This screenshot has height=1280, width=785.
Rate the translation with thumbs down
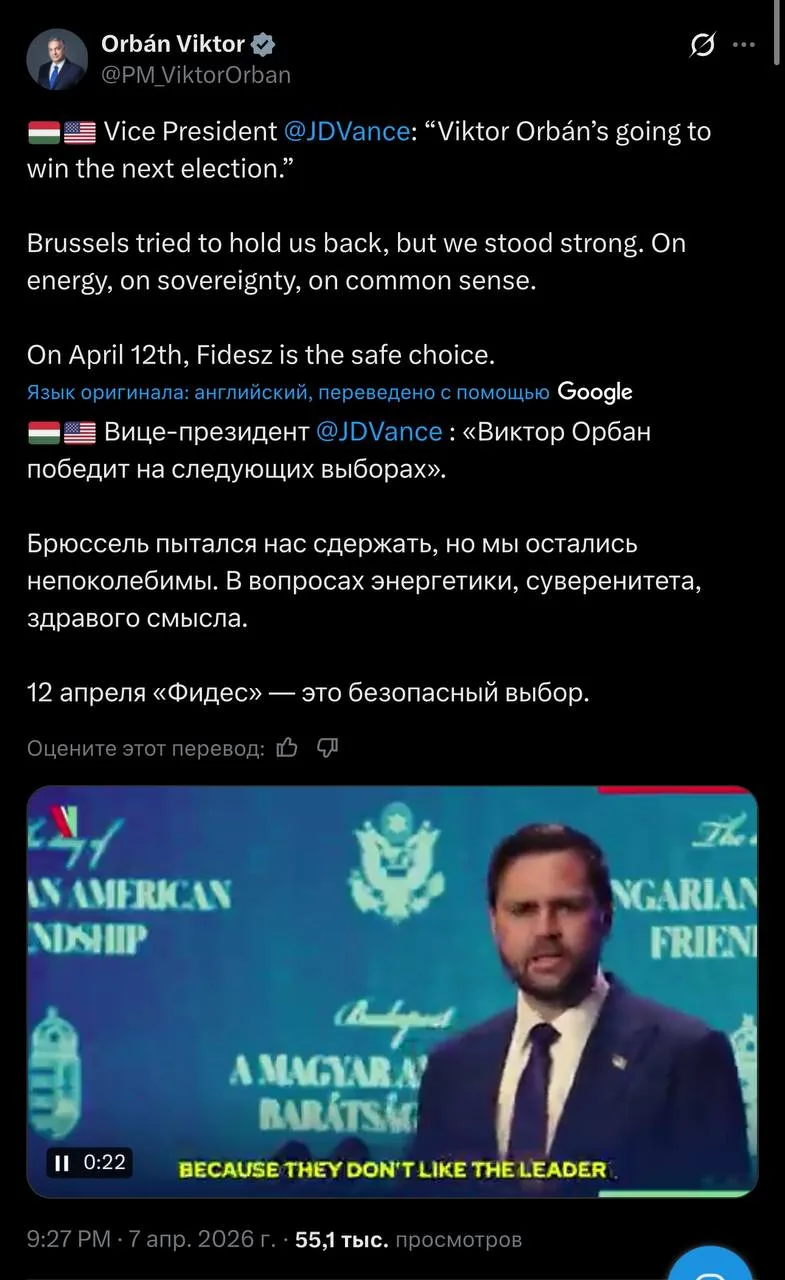(327, 747)
